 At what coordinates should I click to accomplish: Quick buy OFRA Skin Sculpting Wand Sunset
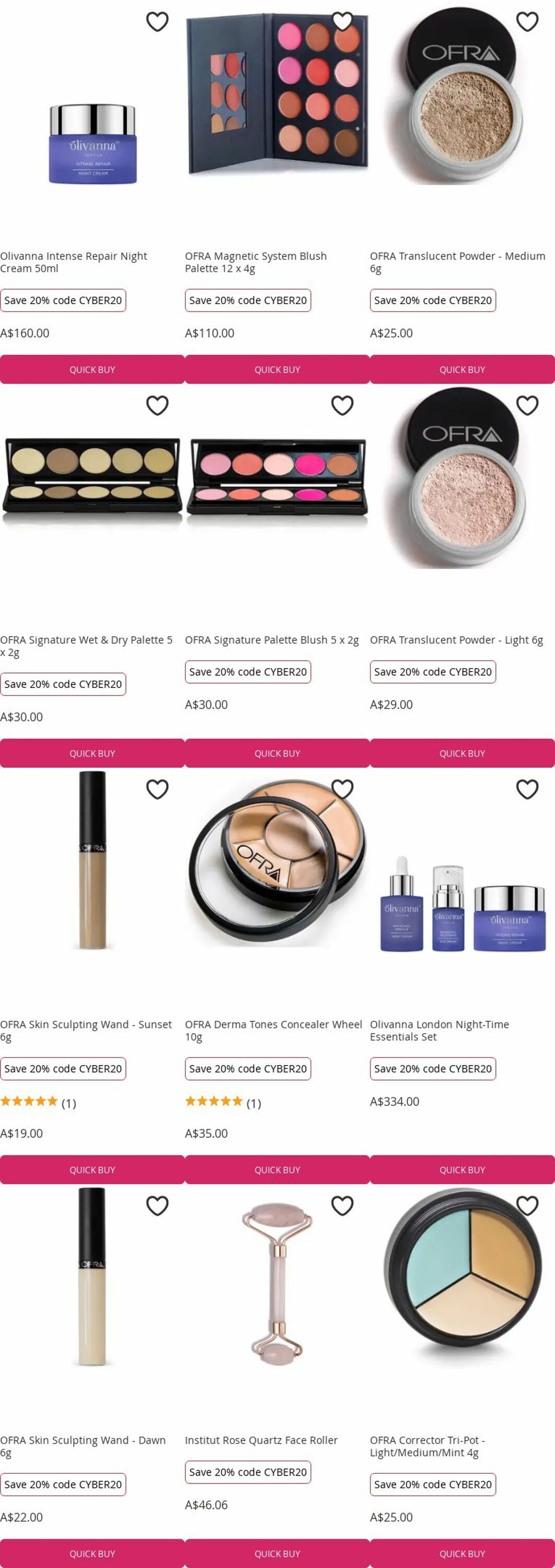click(x=92, y=1169)
